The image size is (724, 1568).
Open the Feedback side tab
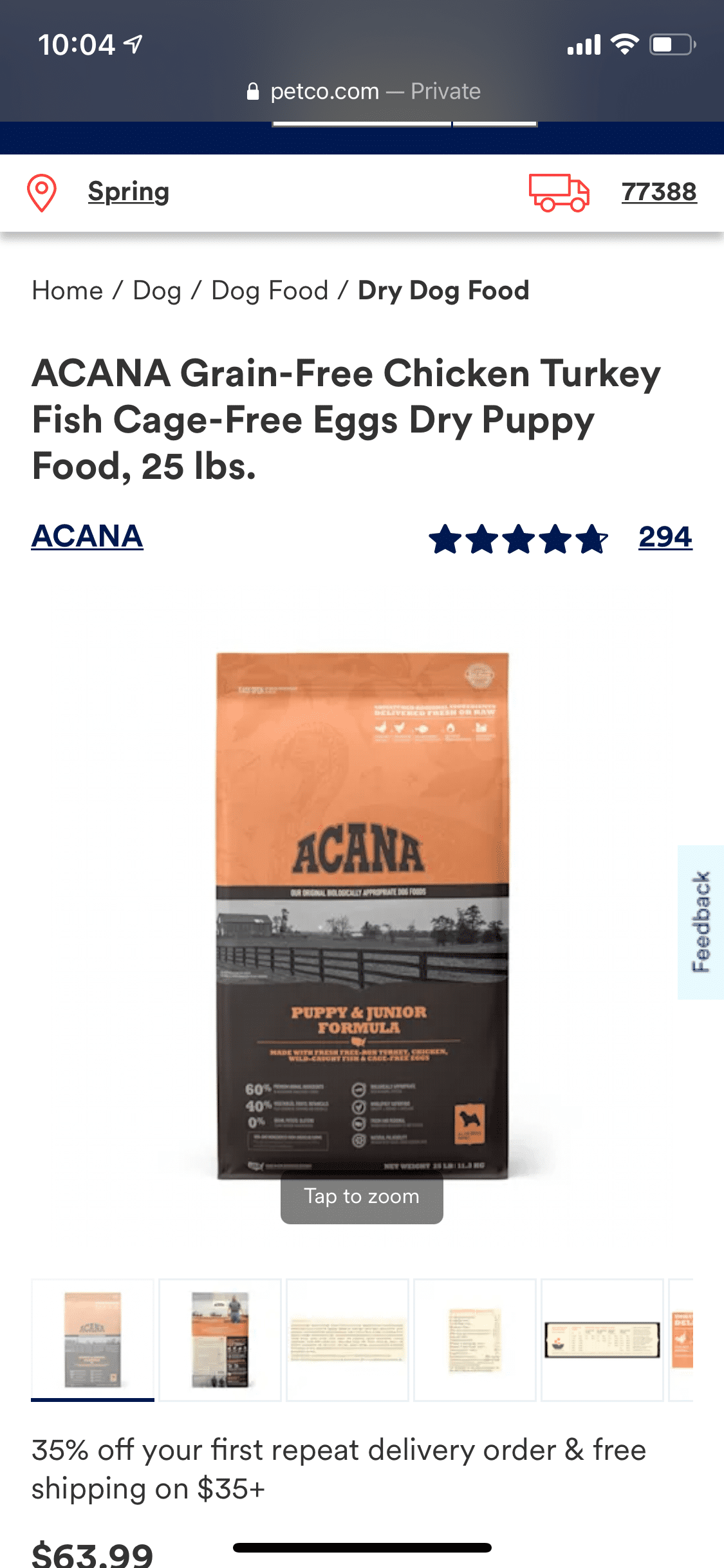(701, 922)
